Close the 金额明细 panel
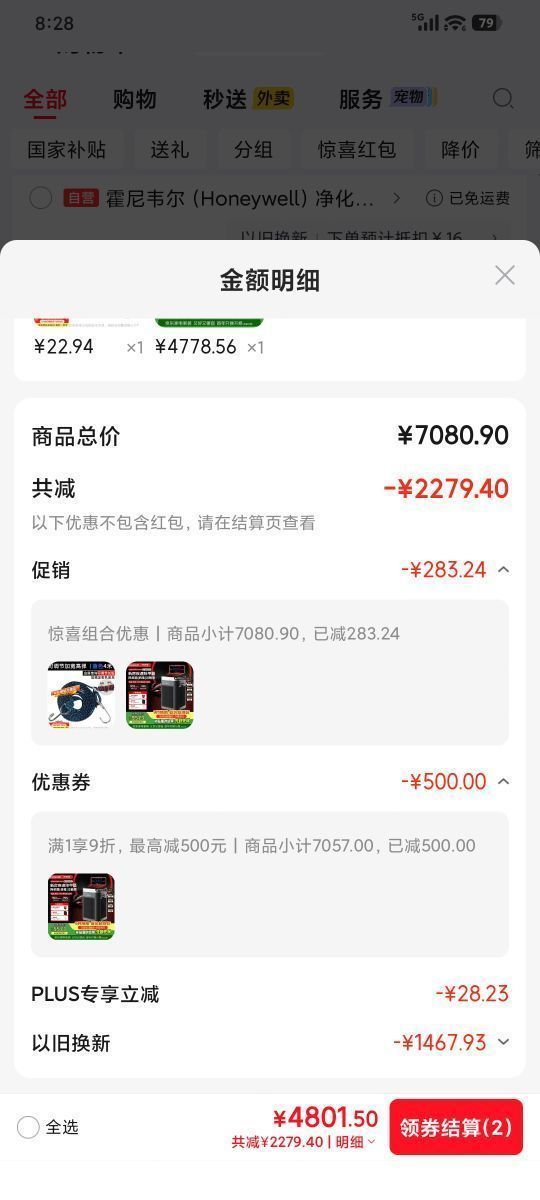 505,275
